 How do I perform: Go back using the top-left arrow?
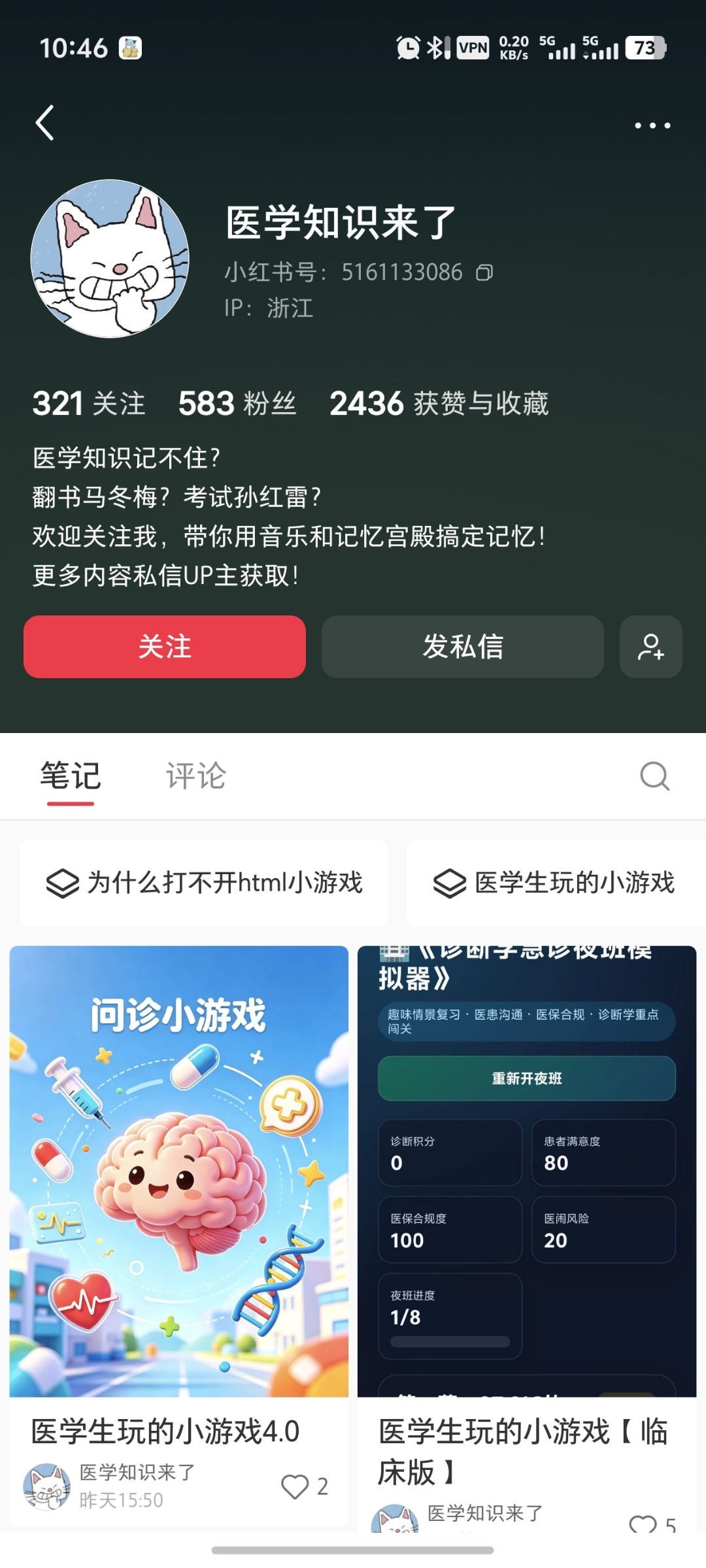44,123
